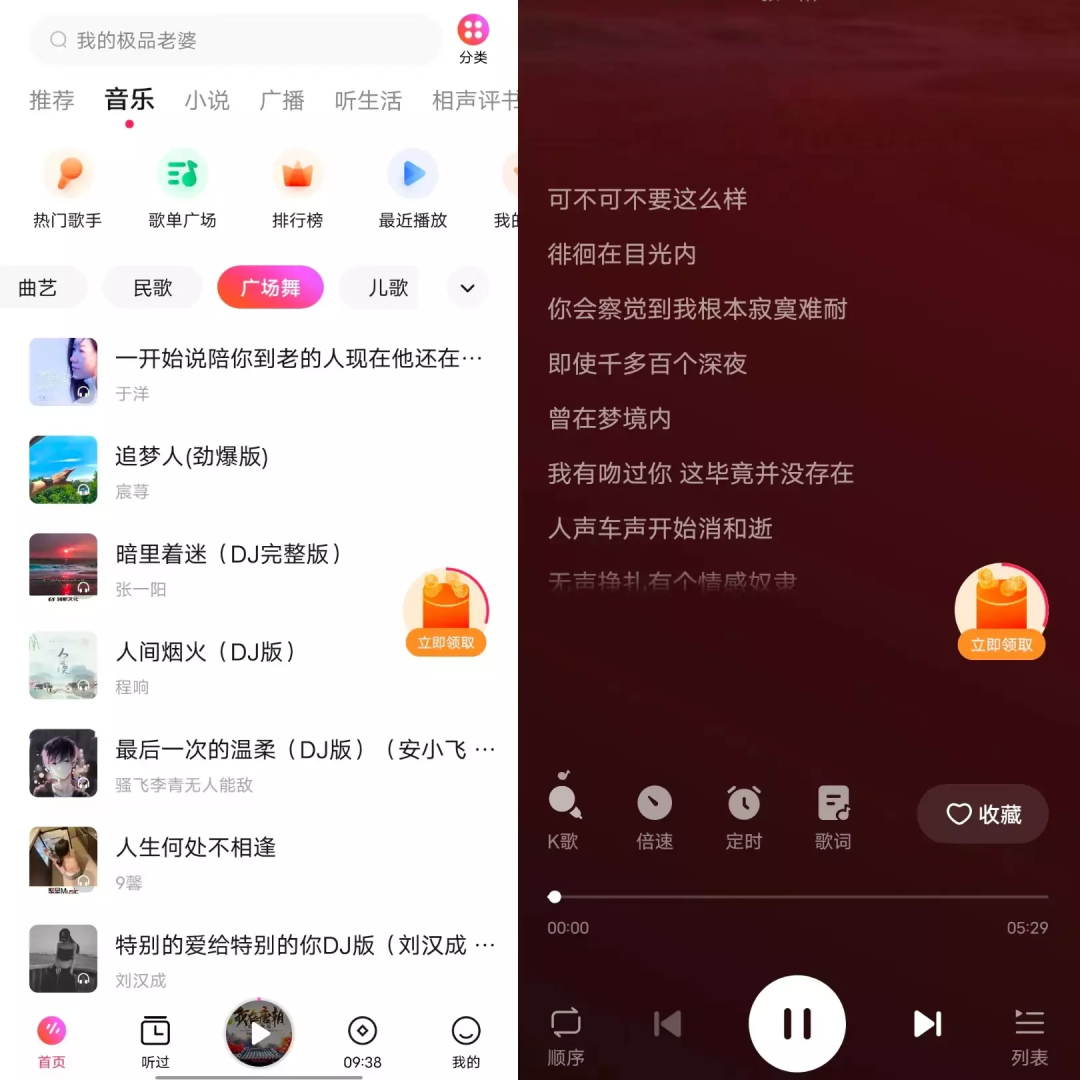The image size is (1080, 1080).
Task: Open 热门歌手 hot singers shortcut
Action: 67,190
